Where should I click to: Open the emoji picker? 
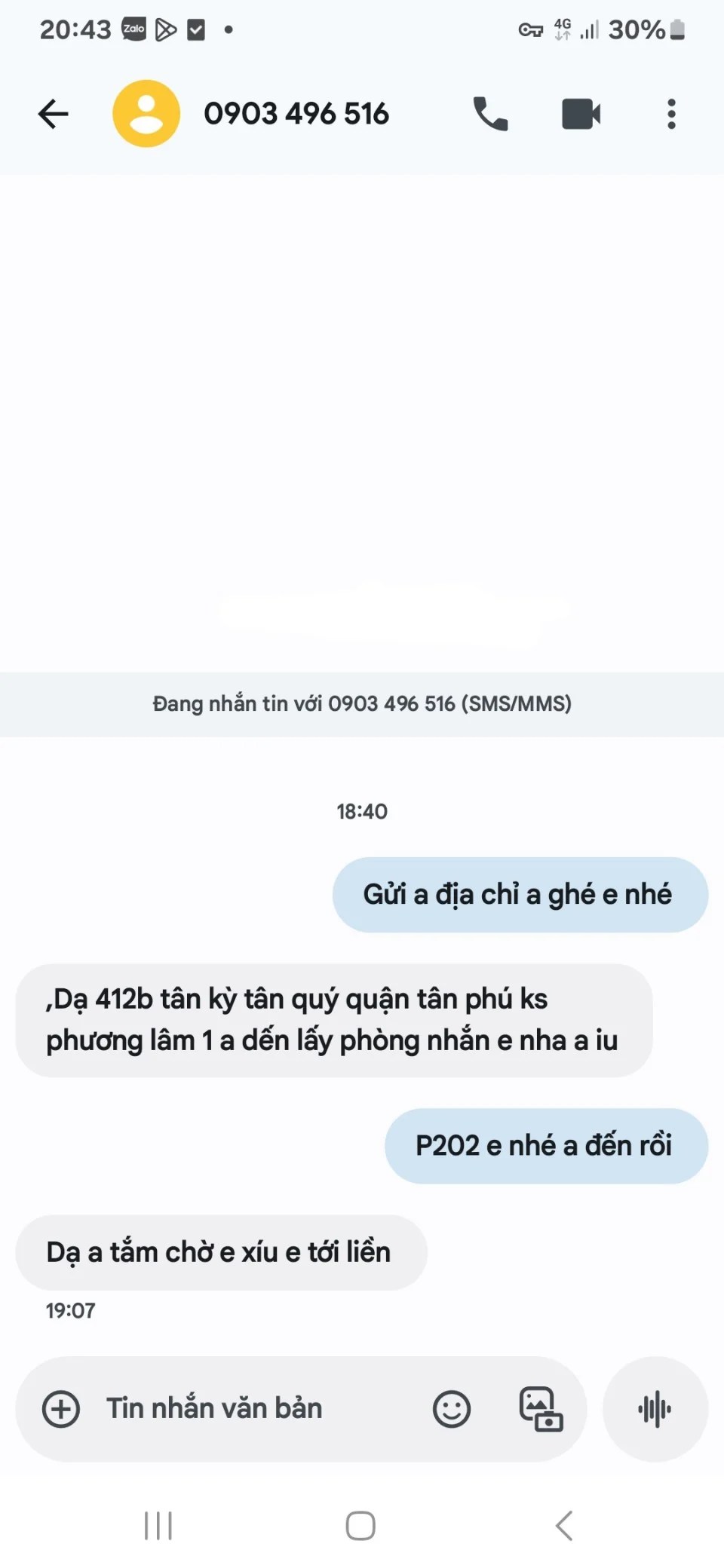click(x=452, y=1409)
